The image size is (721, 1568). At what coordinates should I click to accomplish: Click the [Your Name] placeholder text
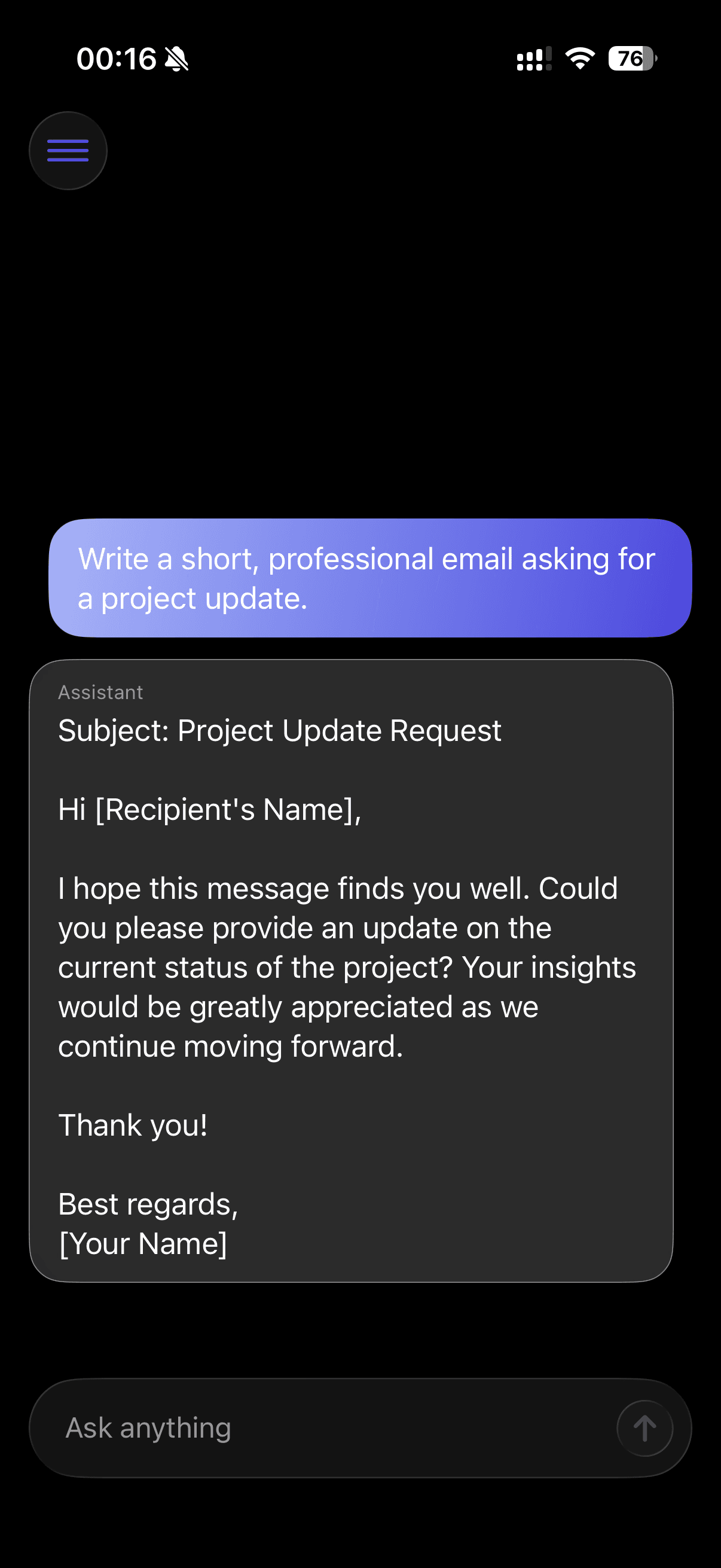142,1243
